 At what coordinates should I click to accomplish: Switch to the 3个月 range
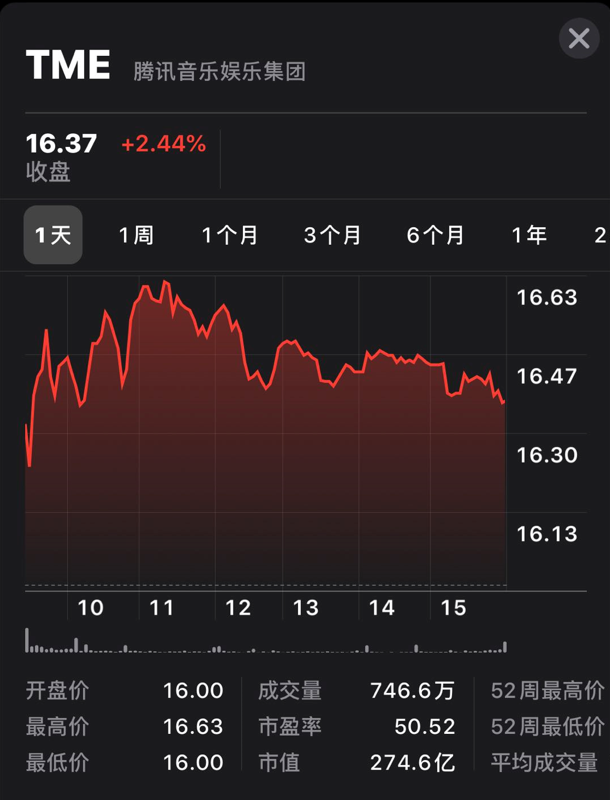[x=333, y=236]
